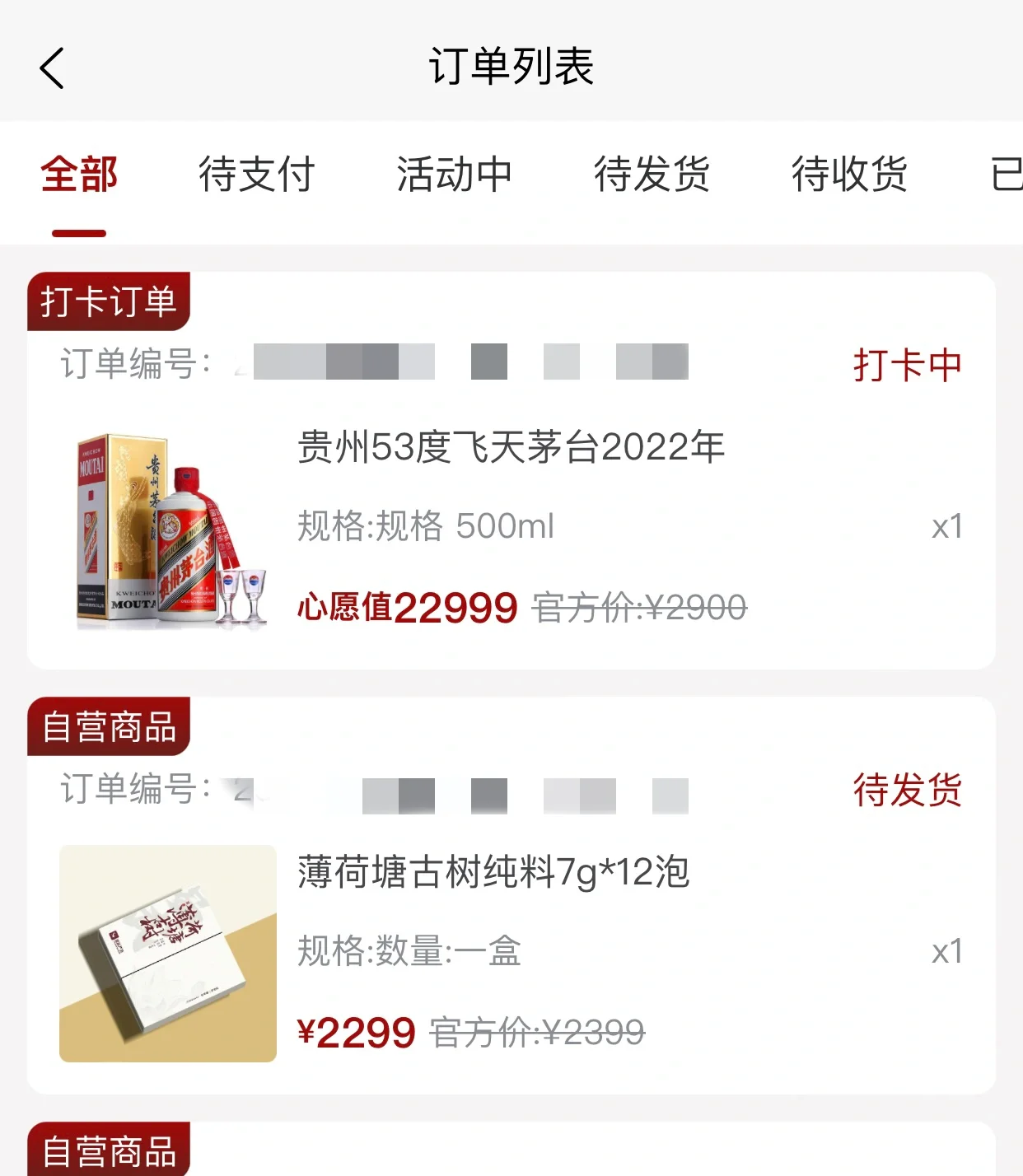Tap the 待发货 status on the tea order
The height and width of the screenshot is (1176, 1023).
coord(908,790)
